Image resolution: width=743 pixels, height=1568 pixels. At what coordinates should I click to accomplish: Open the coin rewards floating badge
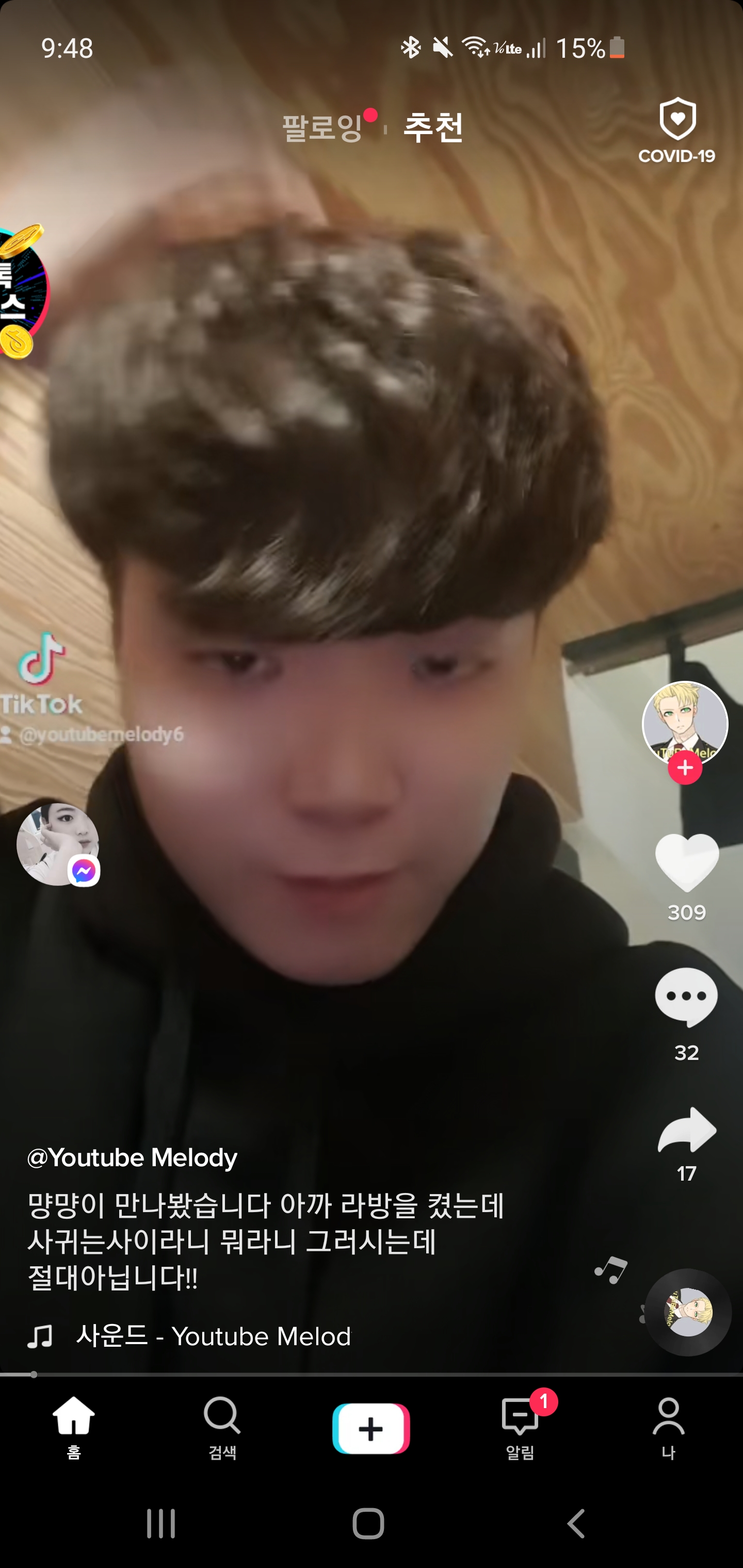coord(23,291)
